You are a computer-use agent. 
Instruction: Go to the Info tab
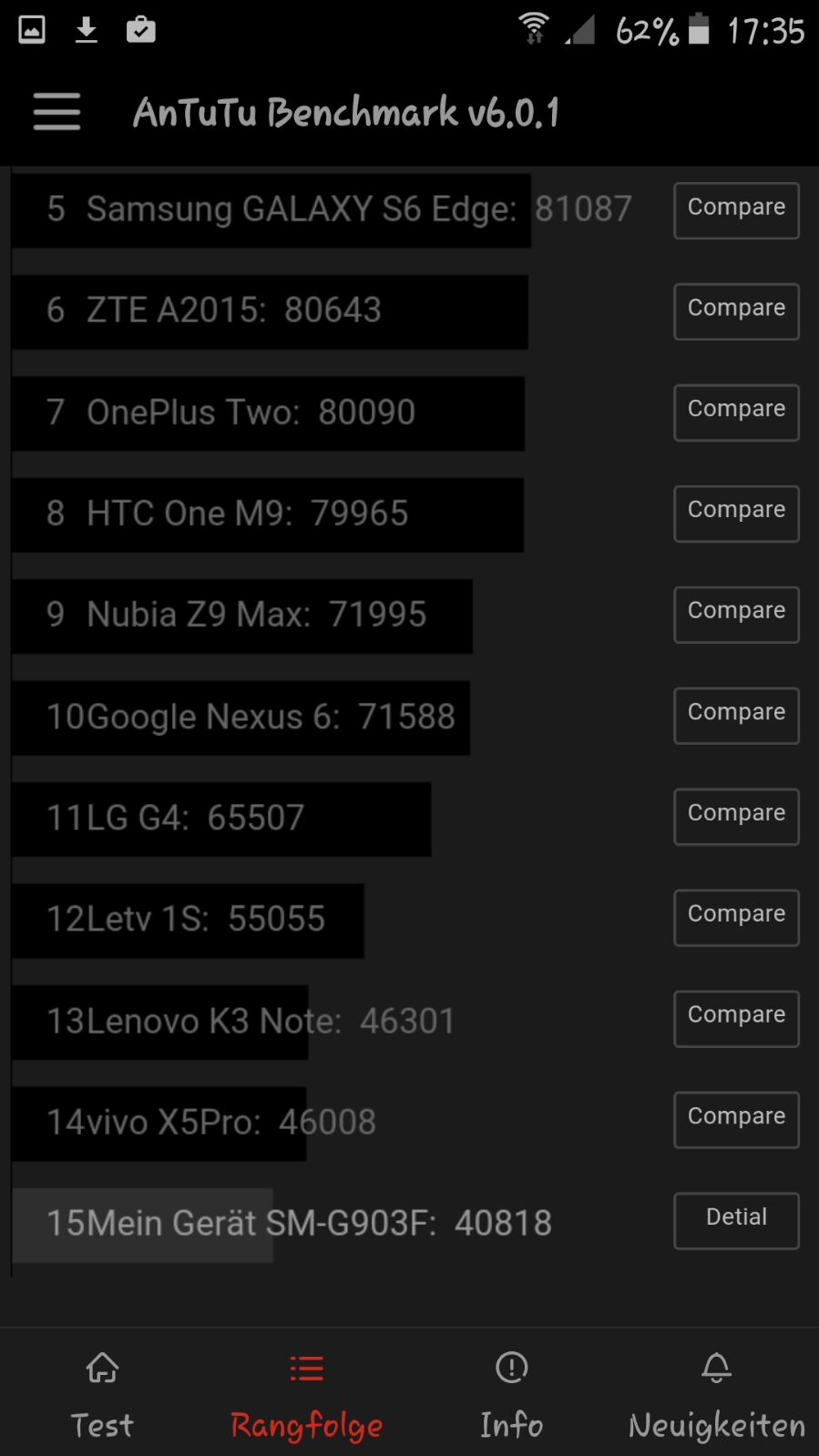click(x=512, y=1393)
